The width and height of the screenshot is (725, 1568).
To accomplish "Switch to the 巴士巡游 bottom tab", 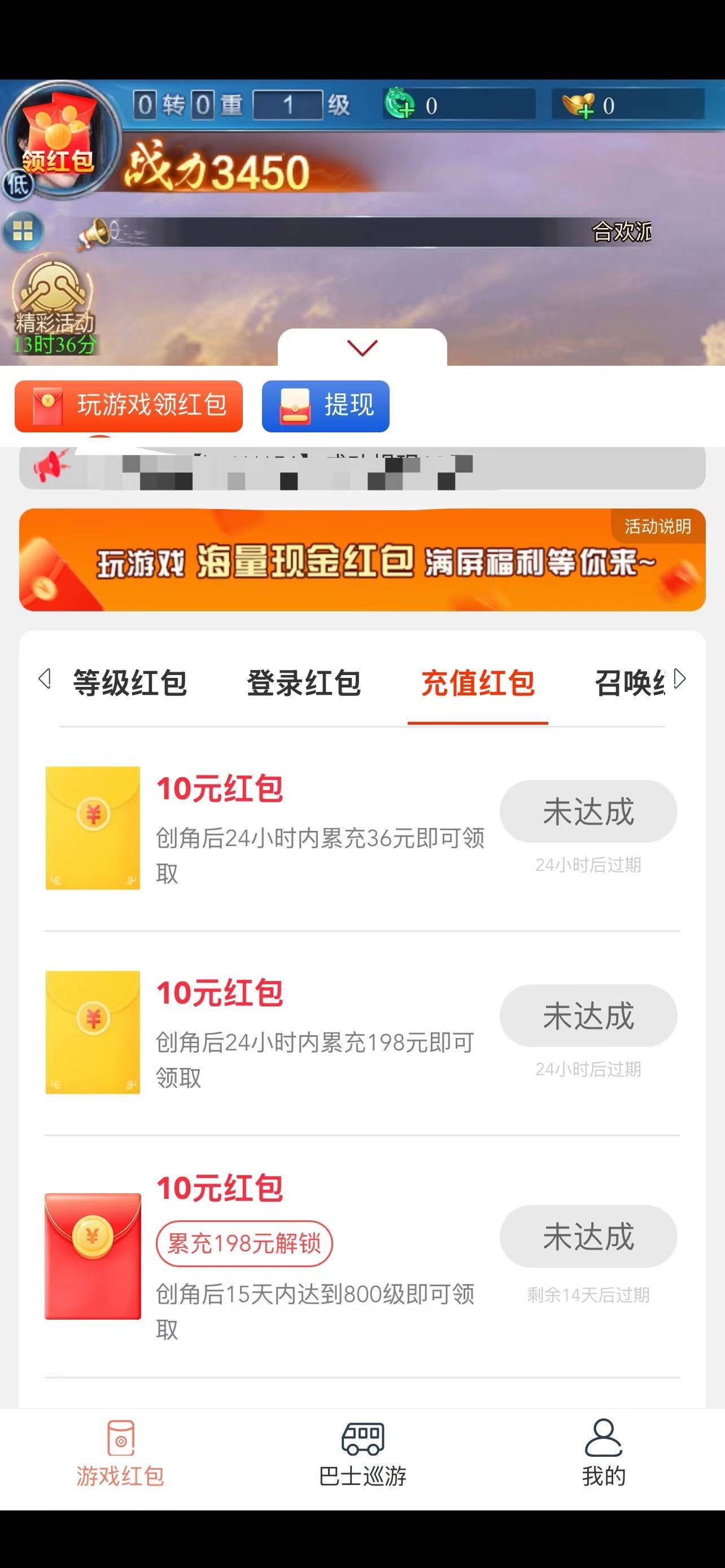I will (362, 1455).
